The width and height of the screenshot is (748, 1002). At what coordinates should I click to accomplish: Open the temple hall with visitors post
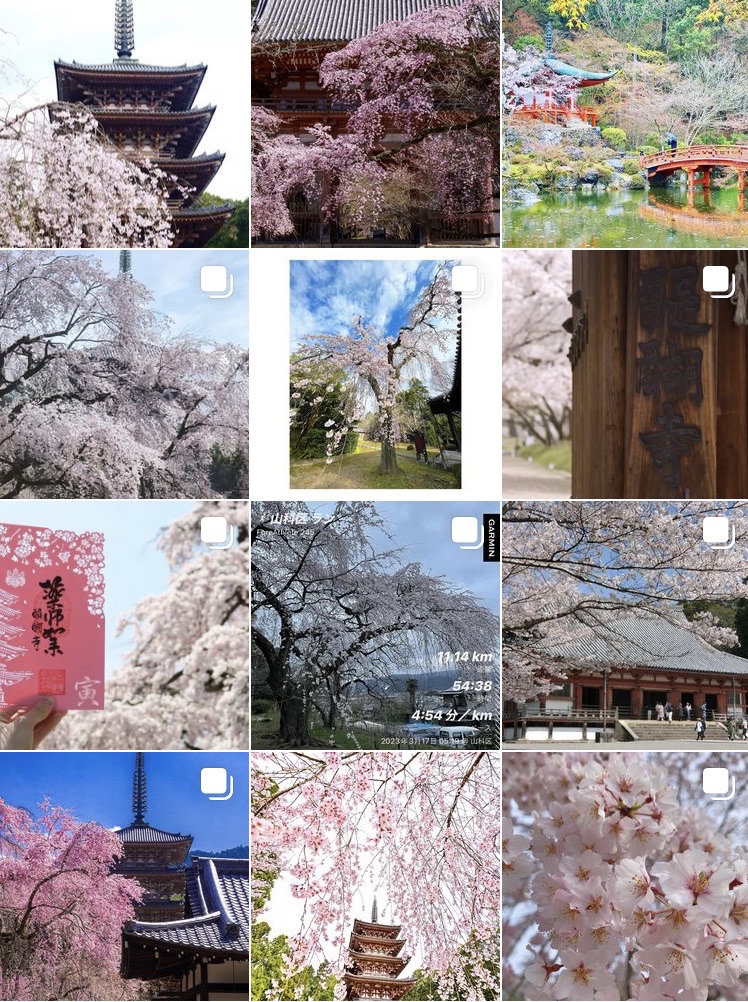(x=625, y=625)
